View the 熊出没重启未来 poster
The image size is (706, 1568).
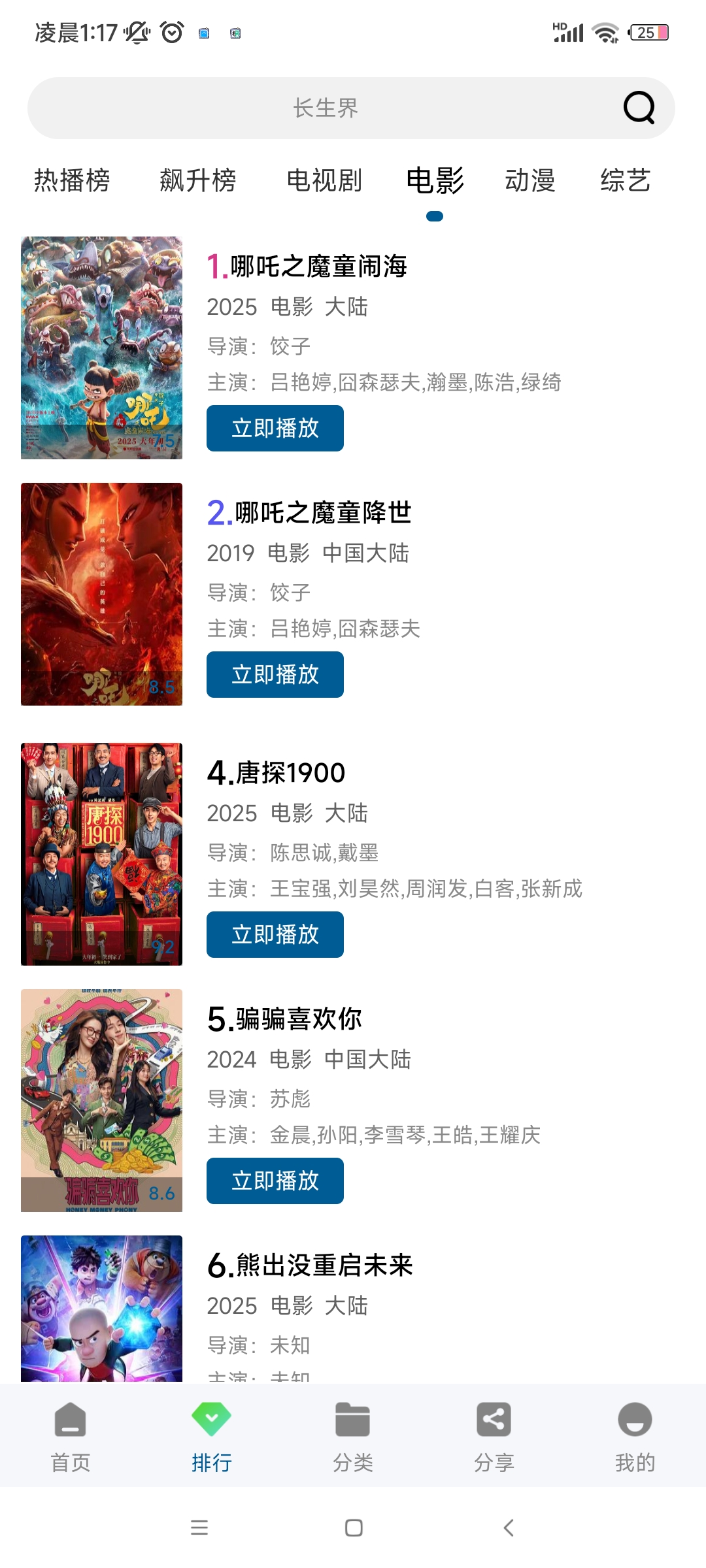click(101, 1308)
